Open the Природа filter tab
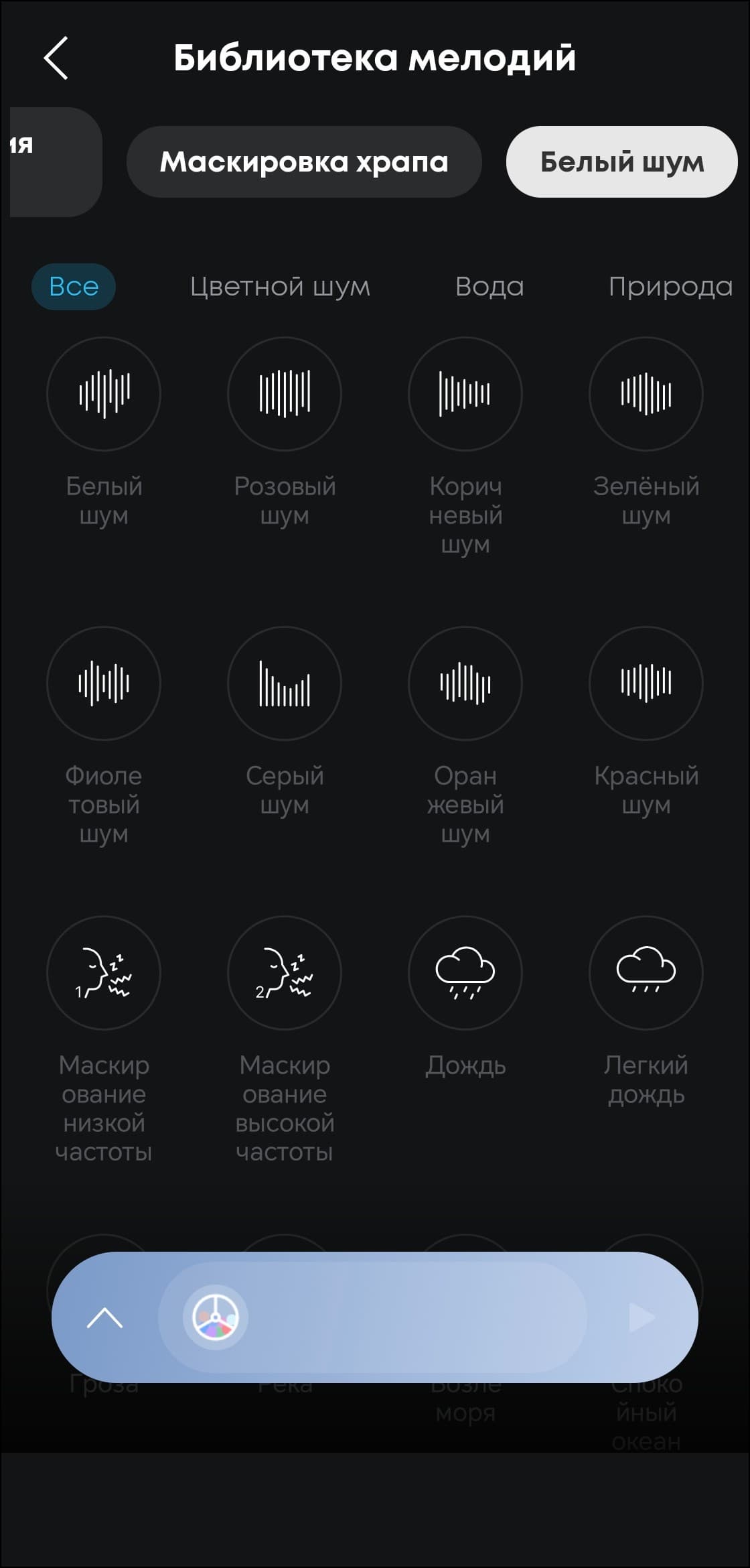Image resolution: width=750 pixels, height=1568 pixels. (670, 287)
